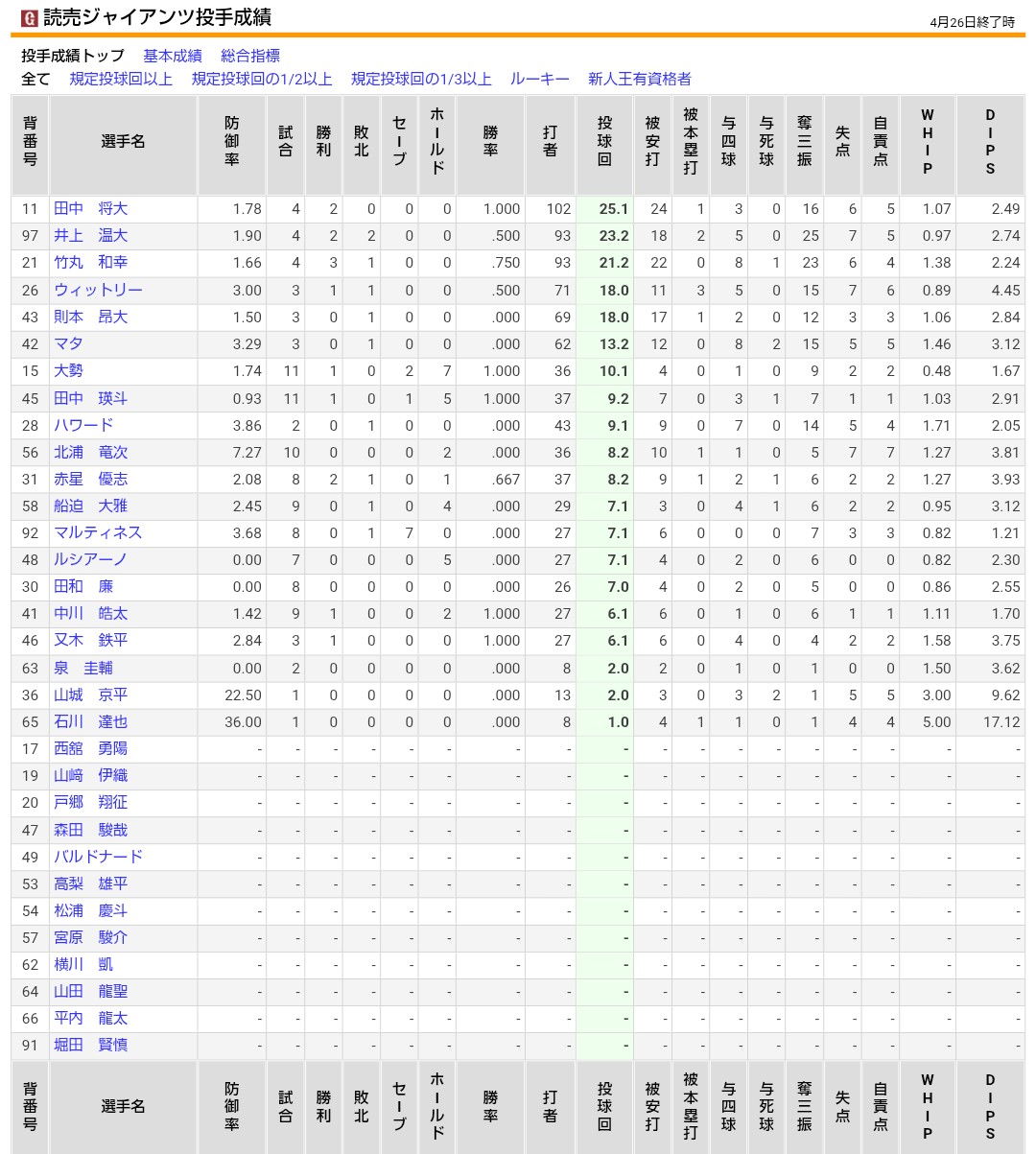View 竹丸 和幸's profile

[x=90, y=262]
